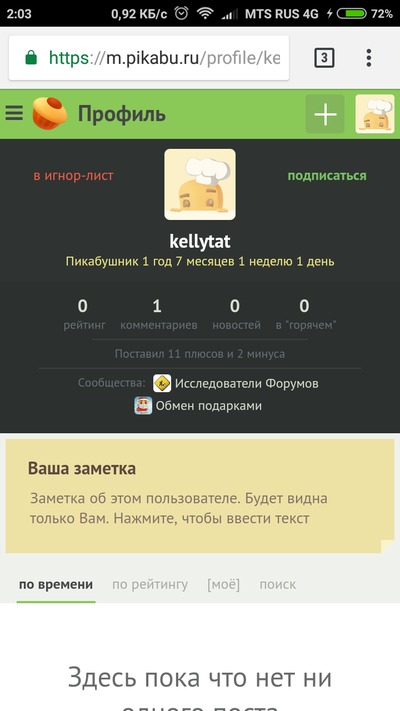Screen dimensions: 400x711
Task: Tap the browser address bar
Action: coord(149,58)
